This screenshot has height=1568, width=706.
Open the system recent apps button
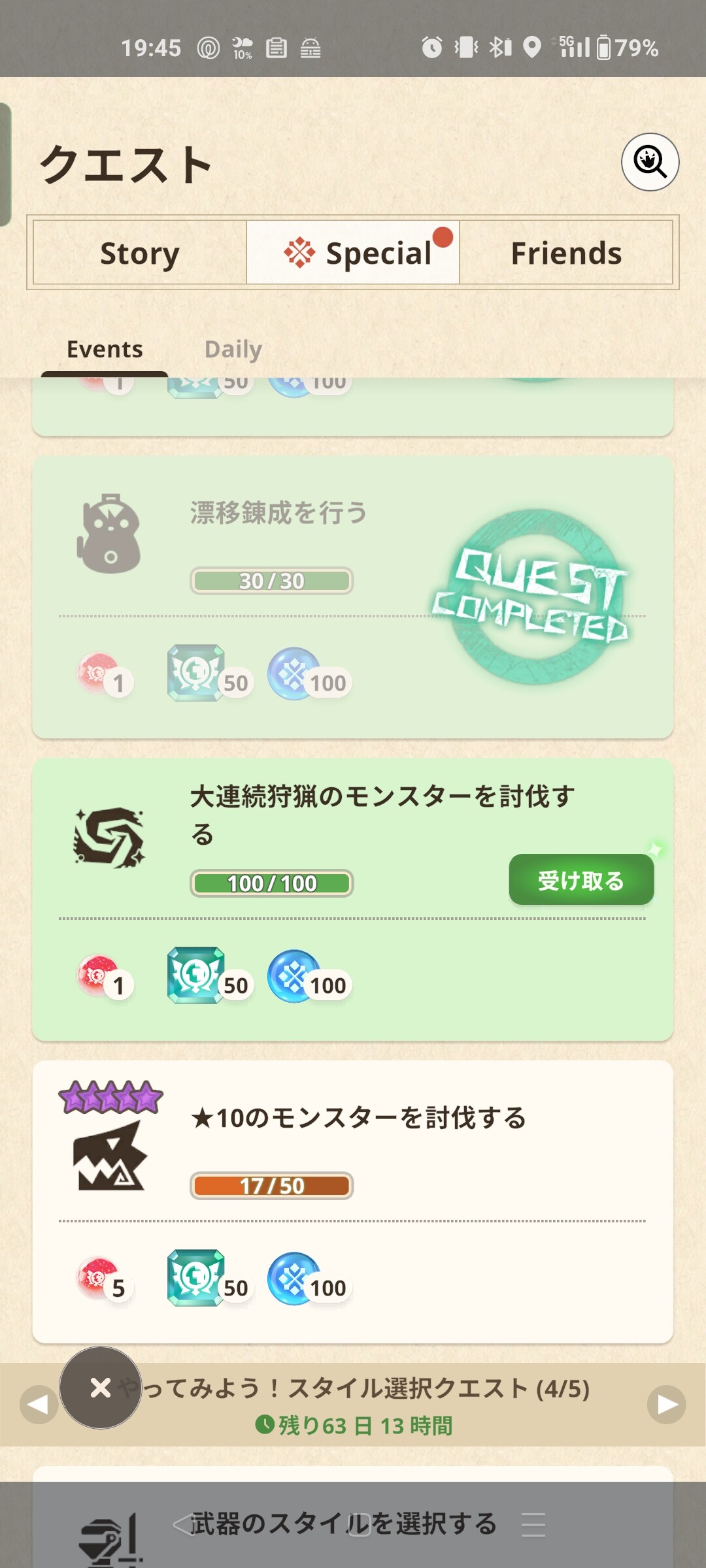(x=533, y=1524)
